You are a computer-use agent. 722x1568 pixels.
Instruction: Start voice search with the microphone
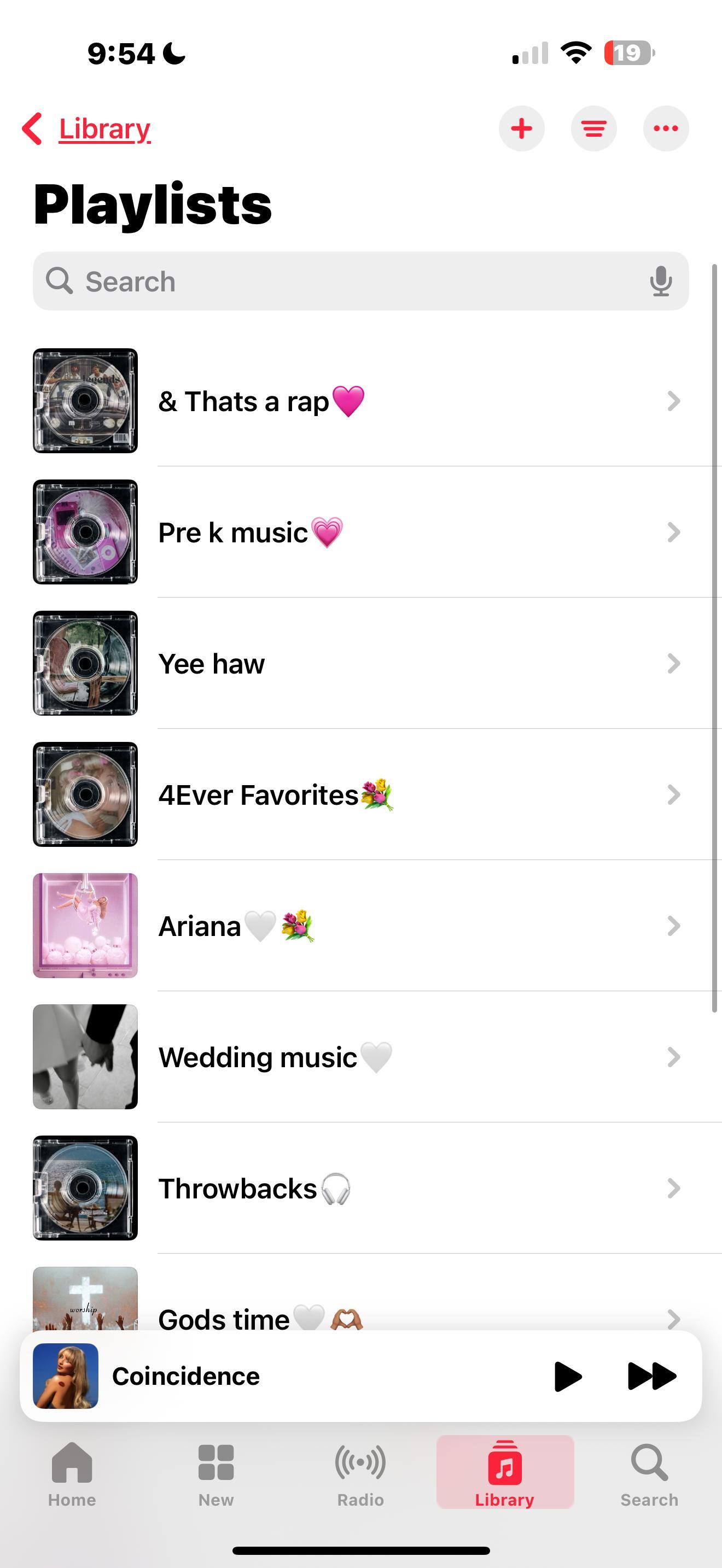click(661, 281)
